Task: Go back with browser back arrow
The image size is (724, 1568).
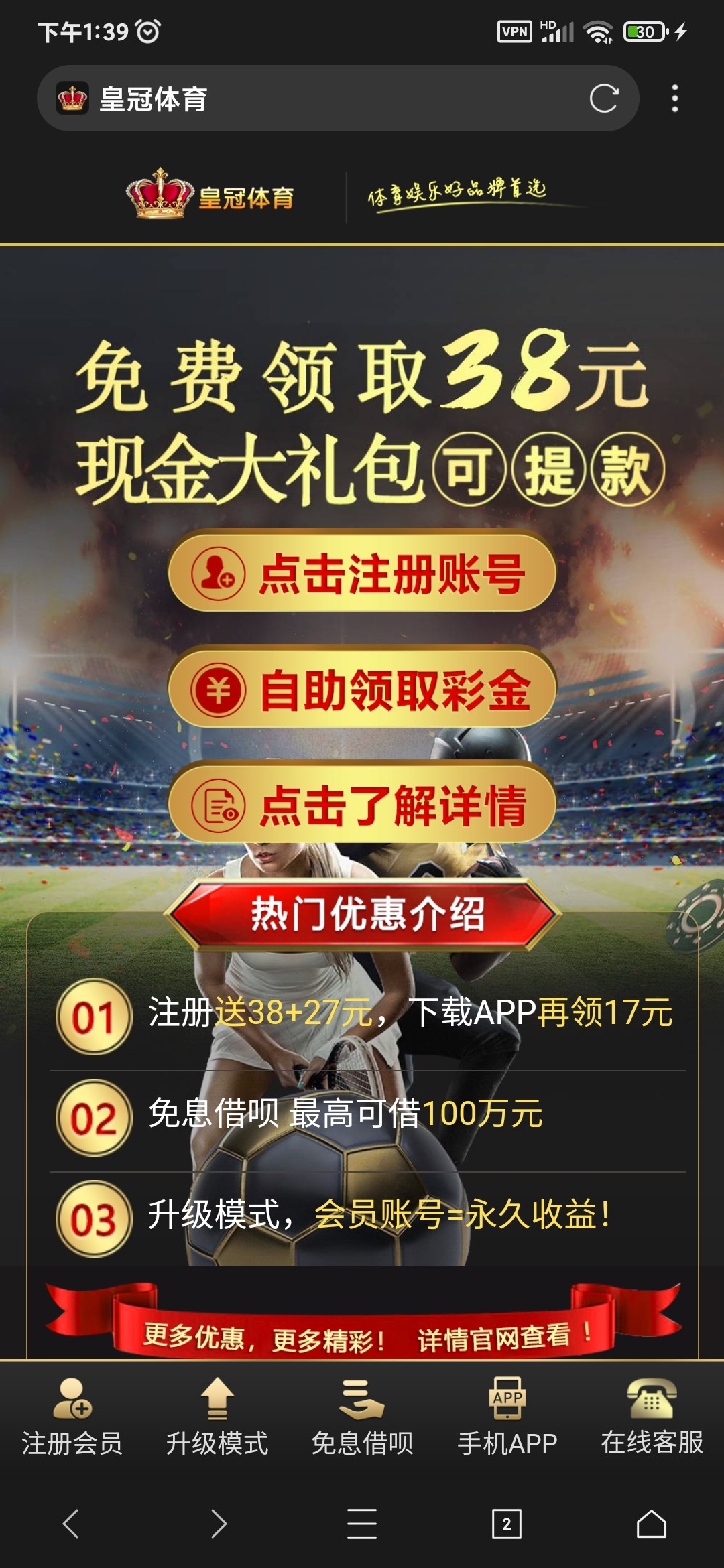Action: click(x=71, y=1524)
